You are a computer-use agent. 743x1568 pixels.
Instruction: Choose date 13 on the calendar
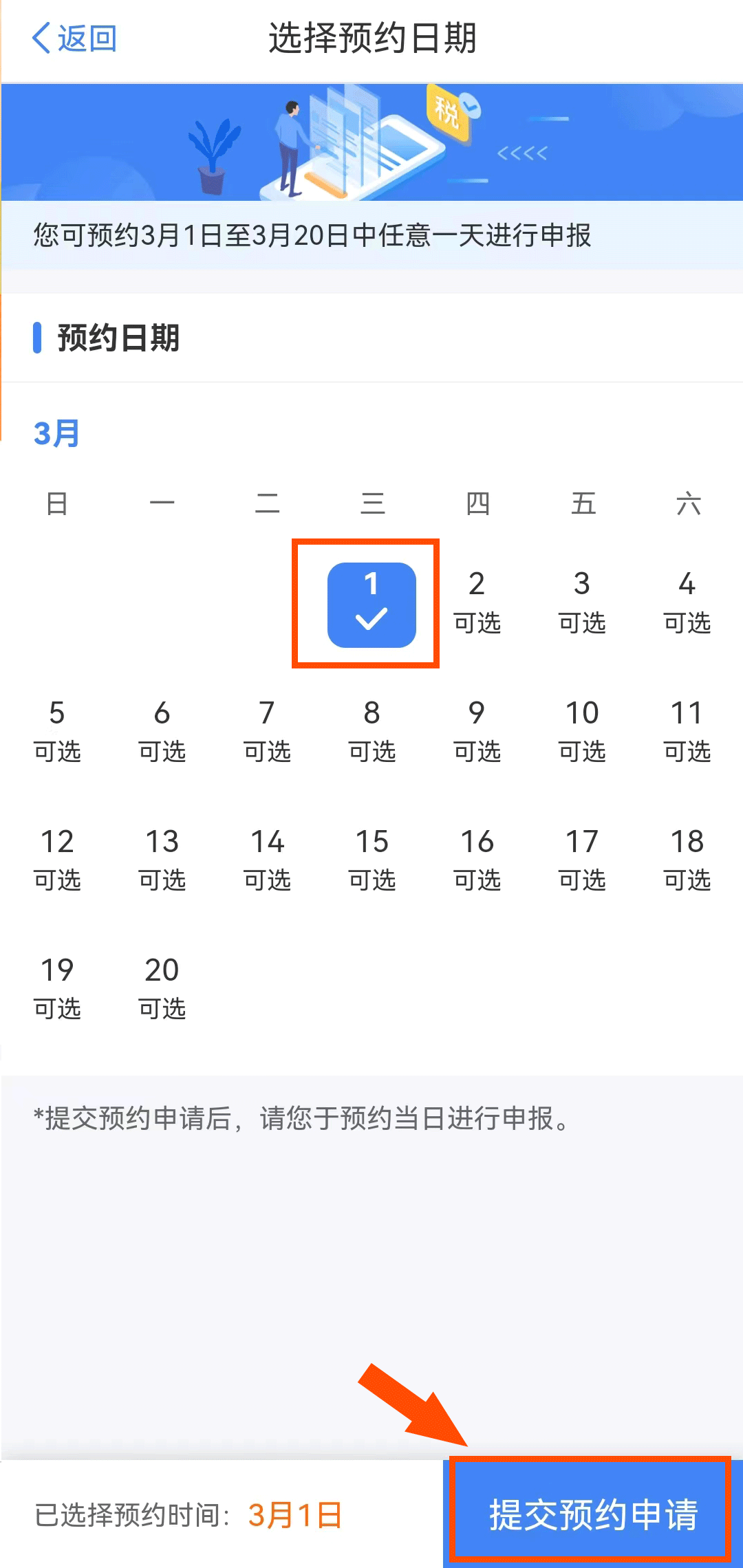click(162, 860)
